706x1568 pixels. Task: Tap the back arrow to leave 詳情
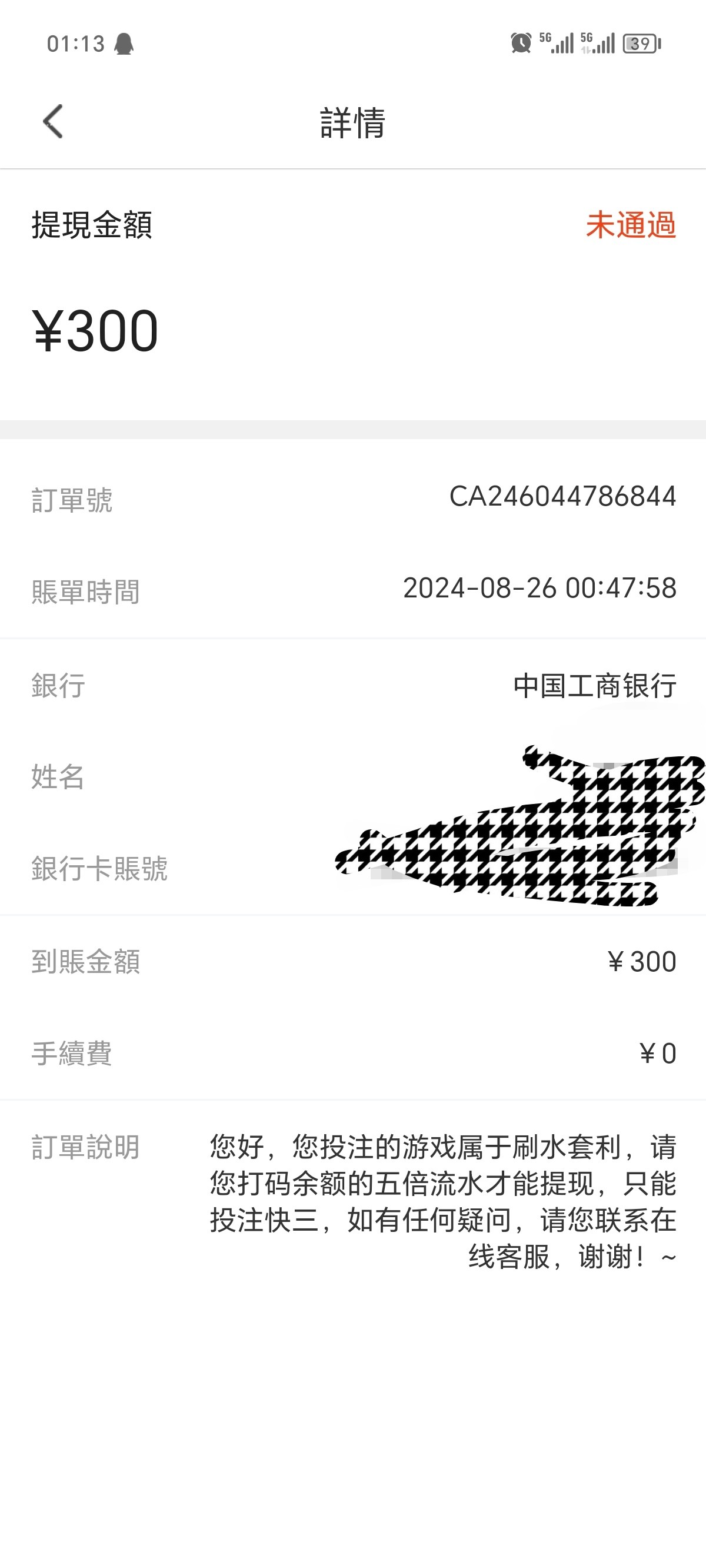52,121
